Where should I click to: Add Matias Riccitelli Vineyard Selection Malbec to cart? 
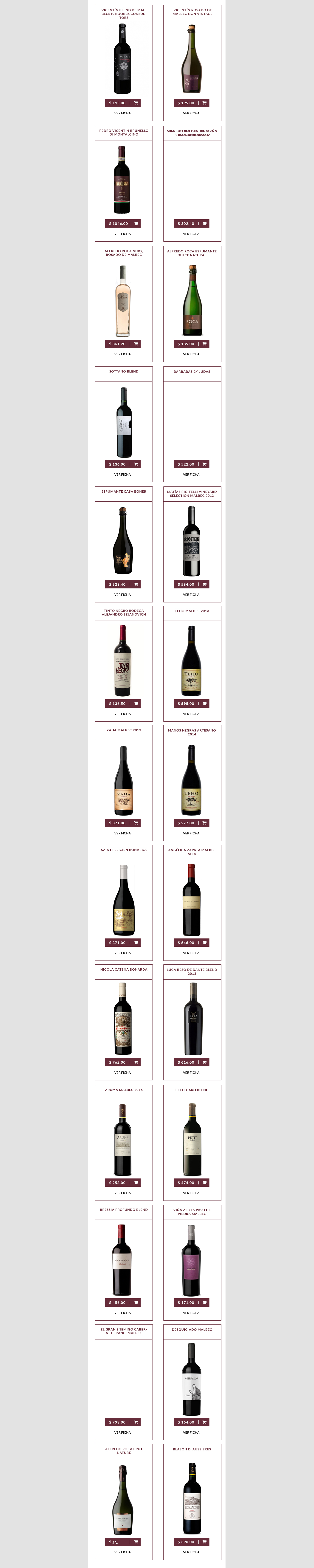[204, 584]
